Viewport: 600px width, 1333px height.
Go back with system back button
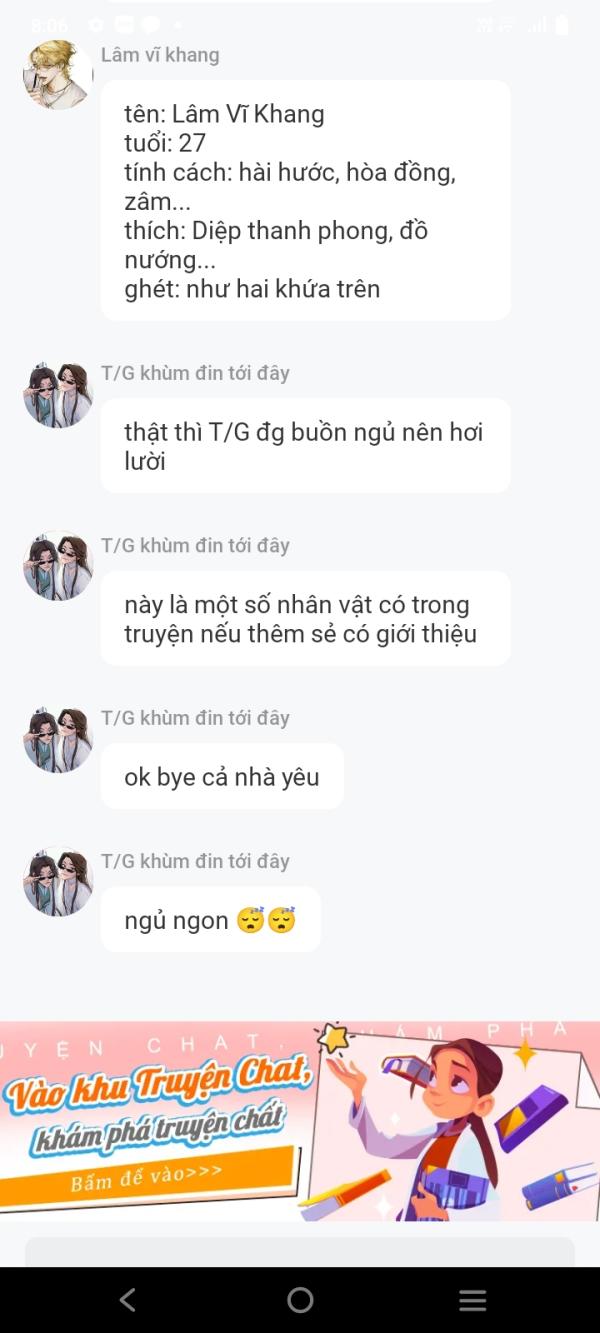click(127, 1299)
